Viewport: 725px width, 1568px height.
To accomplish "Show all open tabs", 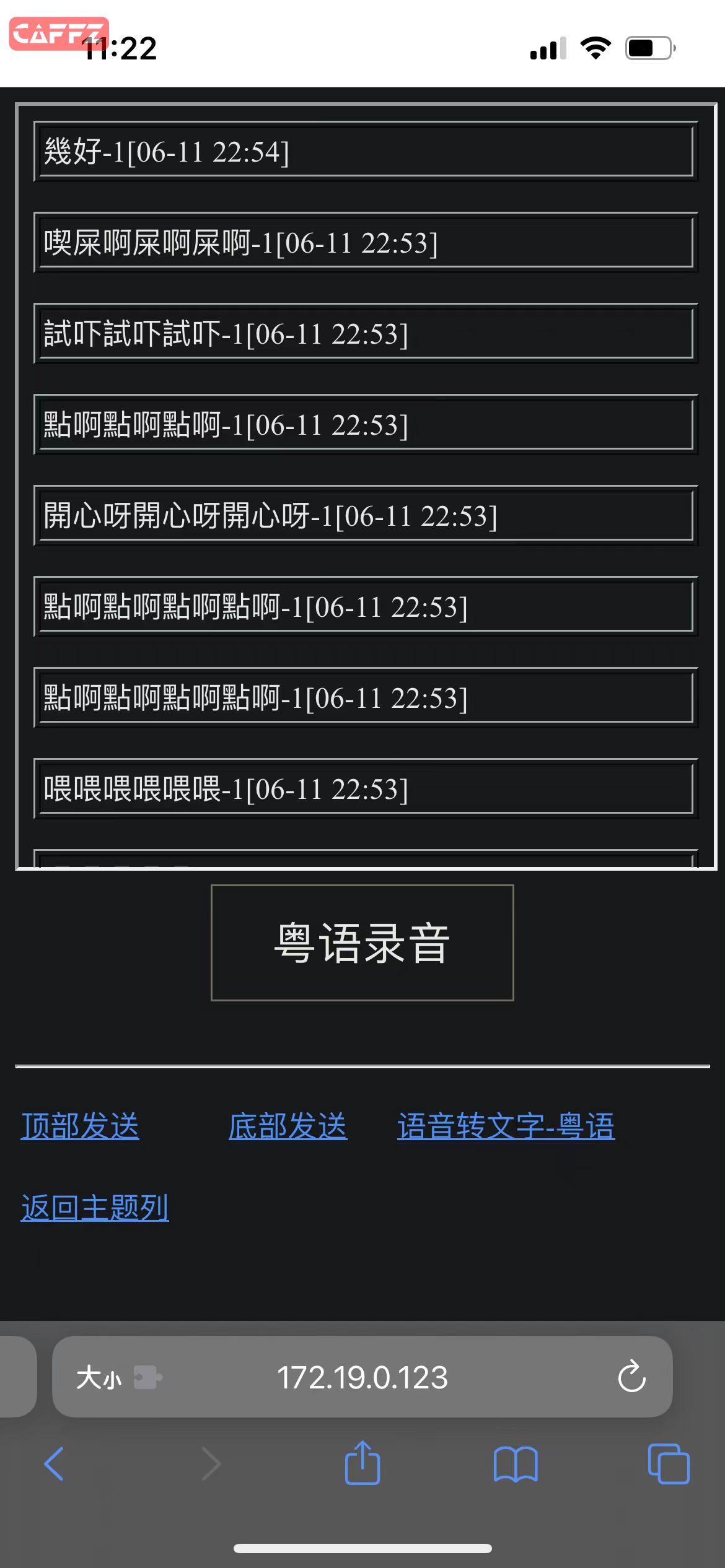I will coord(668,1464).
